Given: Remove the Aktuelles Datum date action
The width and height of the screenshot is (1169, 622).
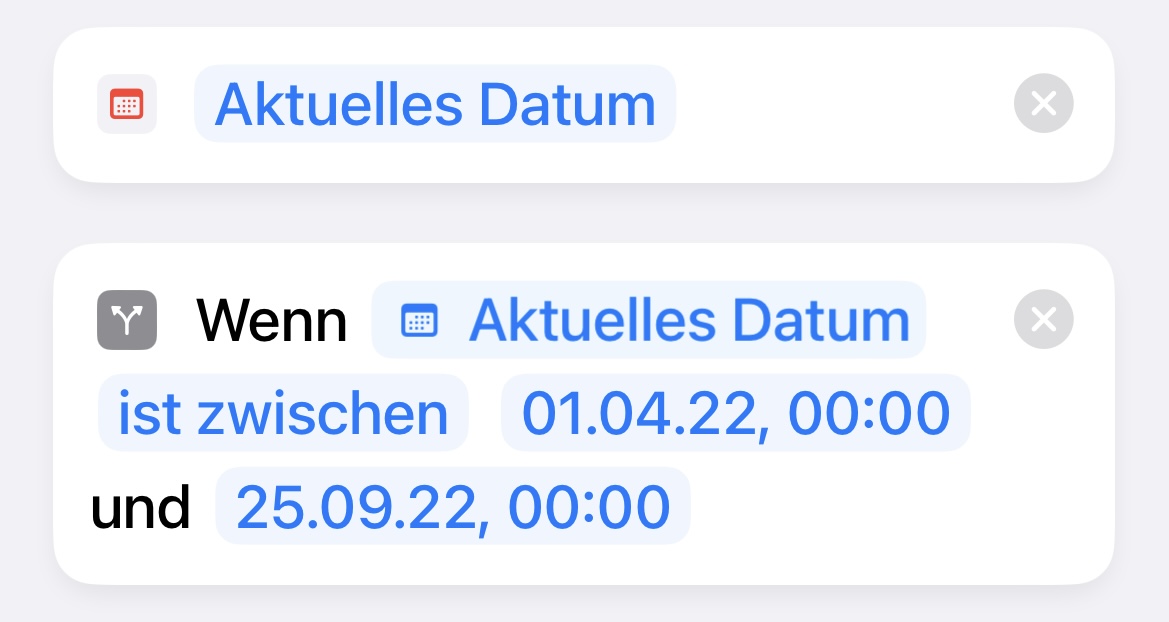Looking at the screenshot, I should [1043, 103].
